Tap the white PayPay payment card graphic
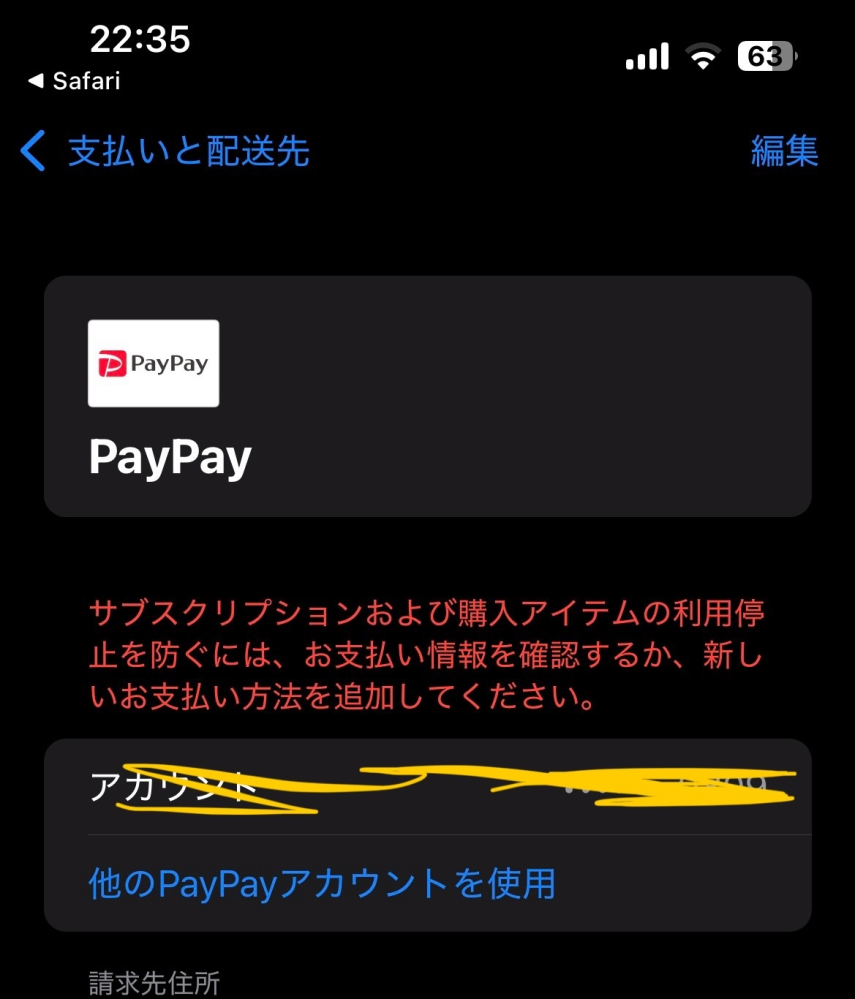 pos(153,362)
